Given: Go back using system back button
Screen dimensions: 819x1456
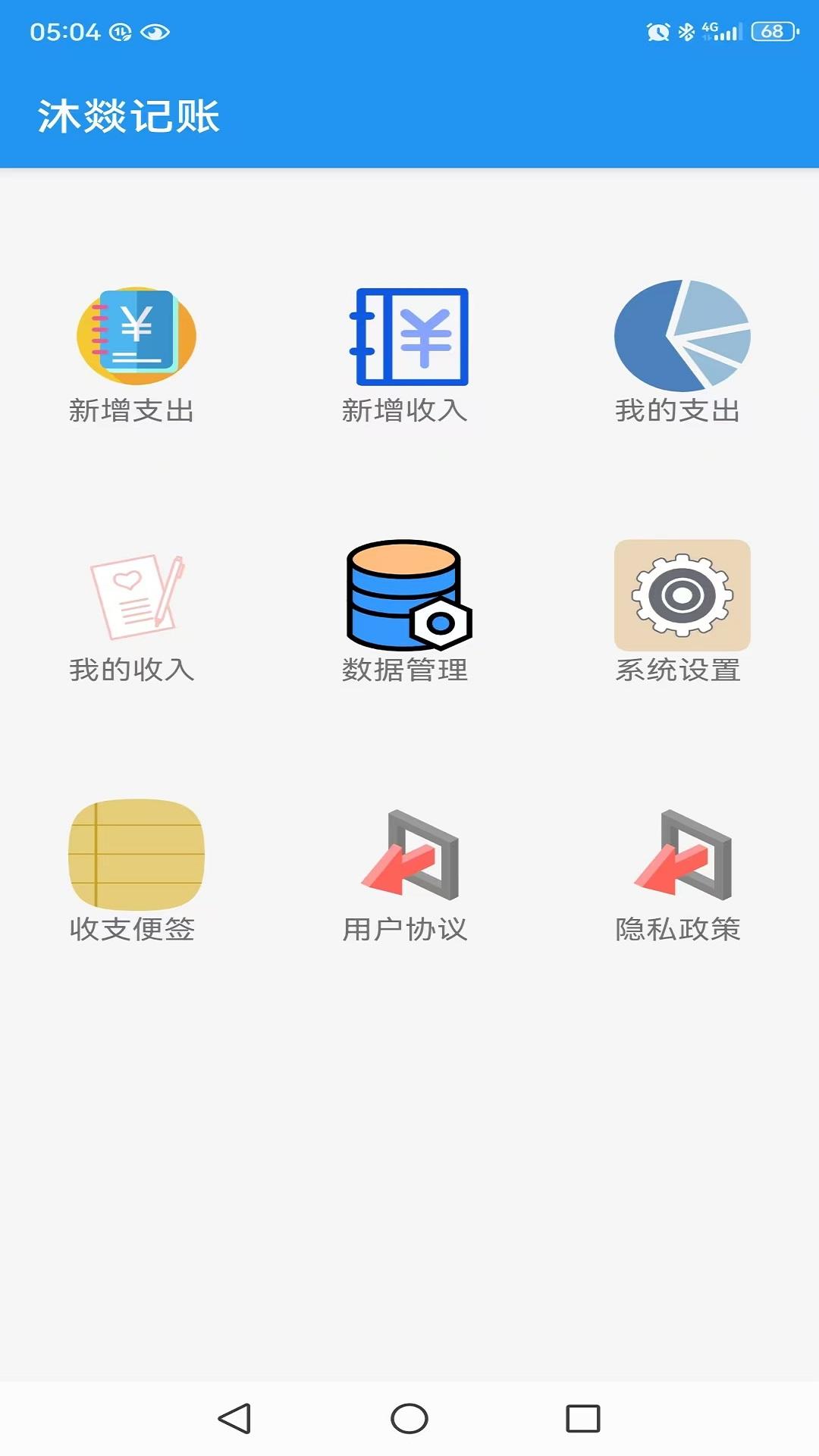Looking at the screenshot, I should click(234, 1418).
